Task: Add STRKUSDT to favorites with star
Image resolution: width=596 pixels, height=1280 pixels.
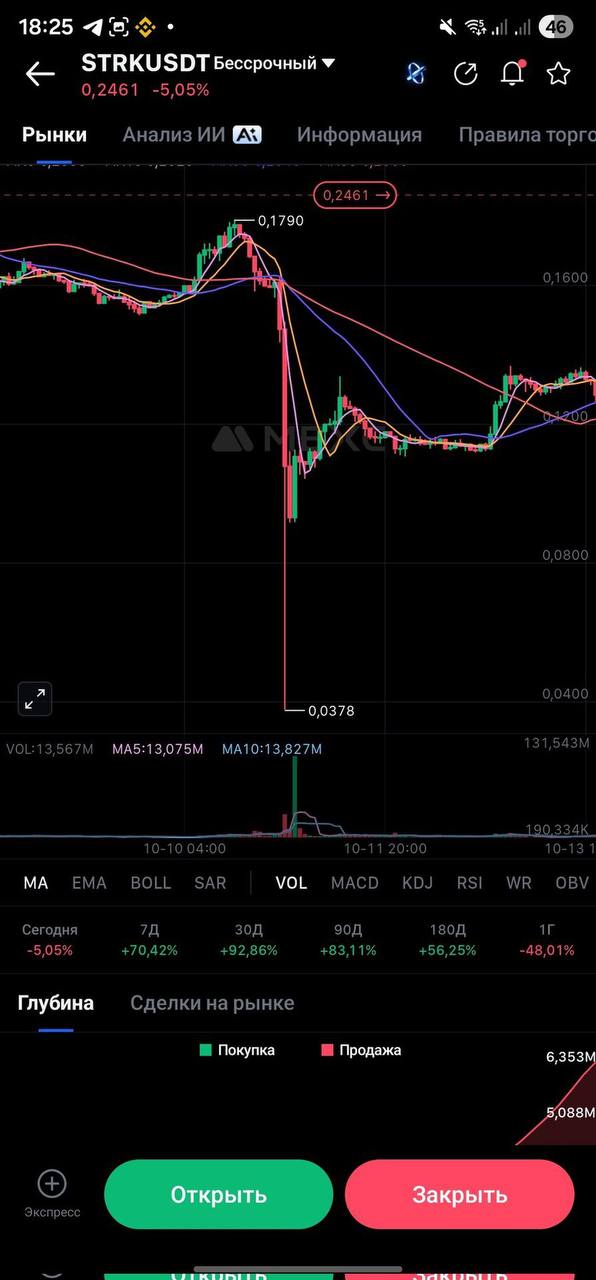Action: tap(558, 73)
